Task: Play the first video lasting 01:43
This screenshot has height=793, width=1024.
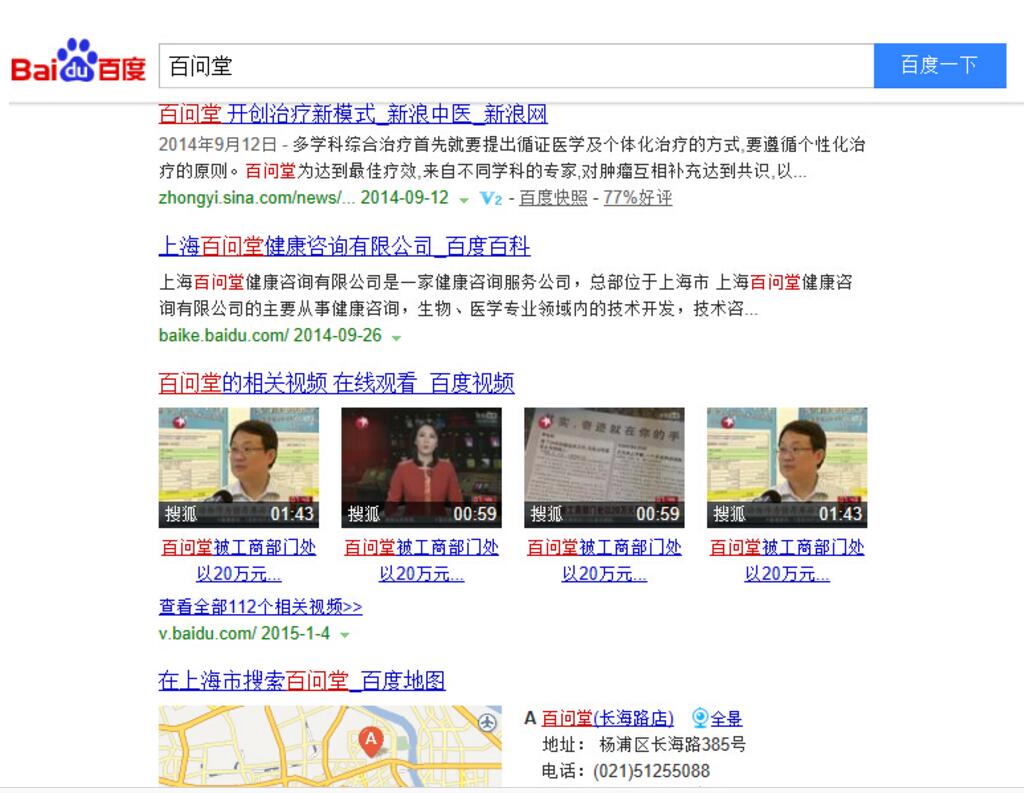Action: (x=238, y=467)
